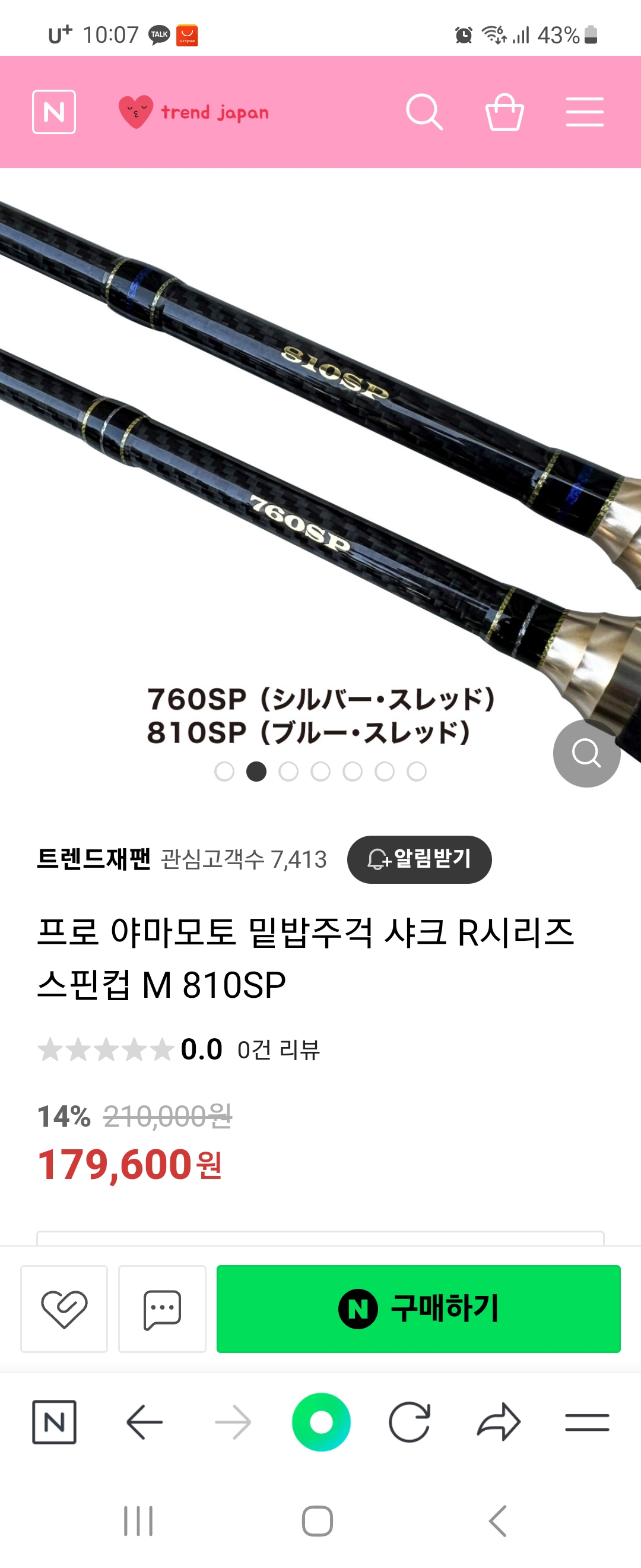
Task: View the 0건 리뷰 reviews
Action: tap(278, 1049)
